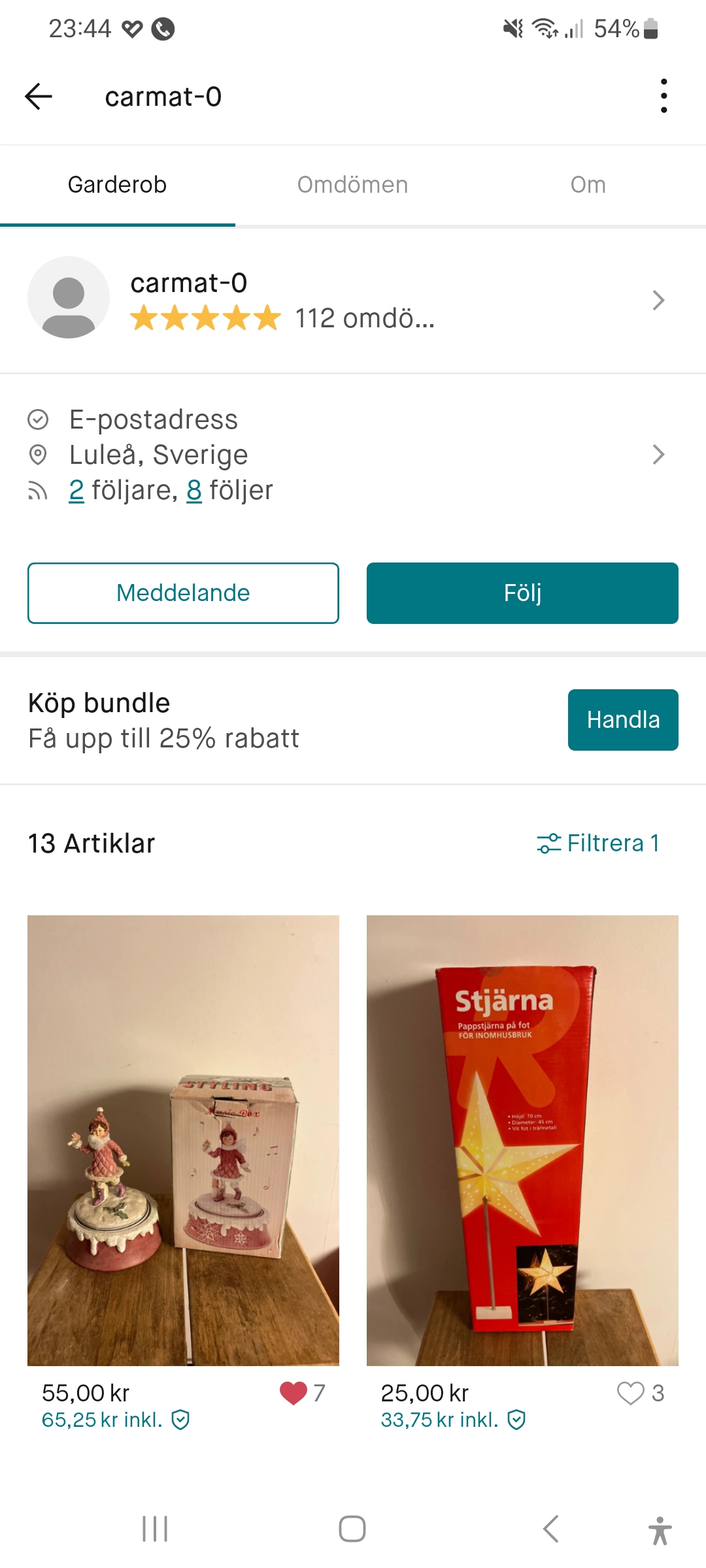This screenshot has width=706, height=1568.
Task: Go back with the top arrow
Action: tap(38, 97)
